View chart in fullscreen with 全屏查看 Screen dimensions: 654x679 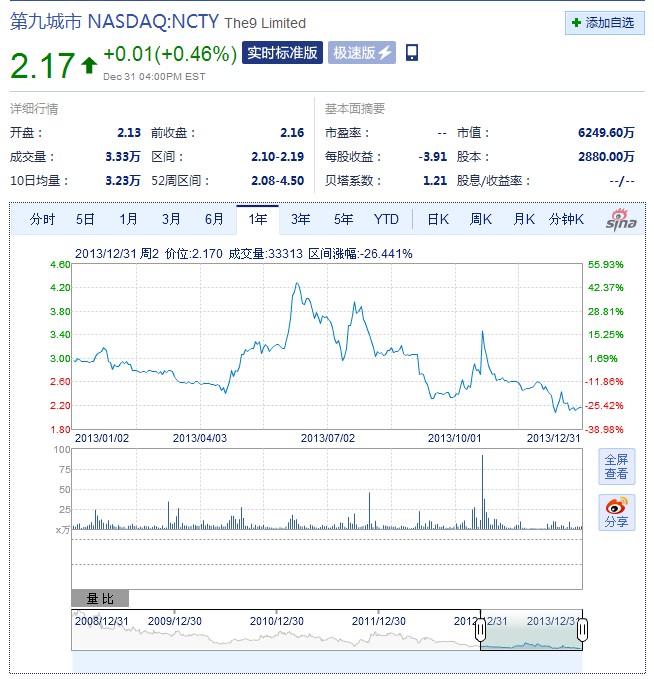click(616, 467)
